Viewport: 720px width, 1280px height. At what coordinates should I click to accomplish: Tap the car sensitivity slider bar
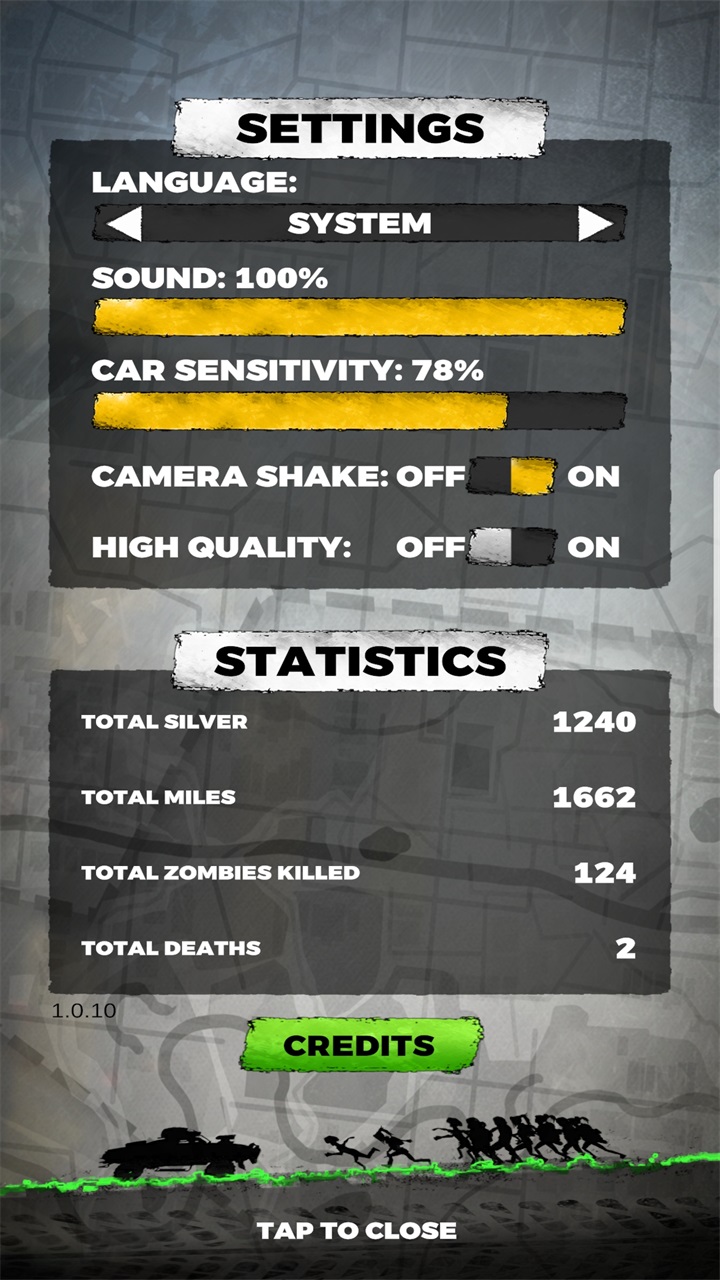click(x=360, y=411)
